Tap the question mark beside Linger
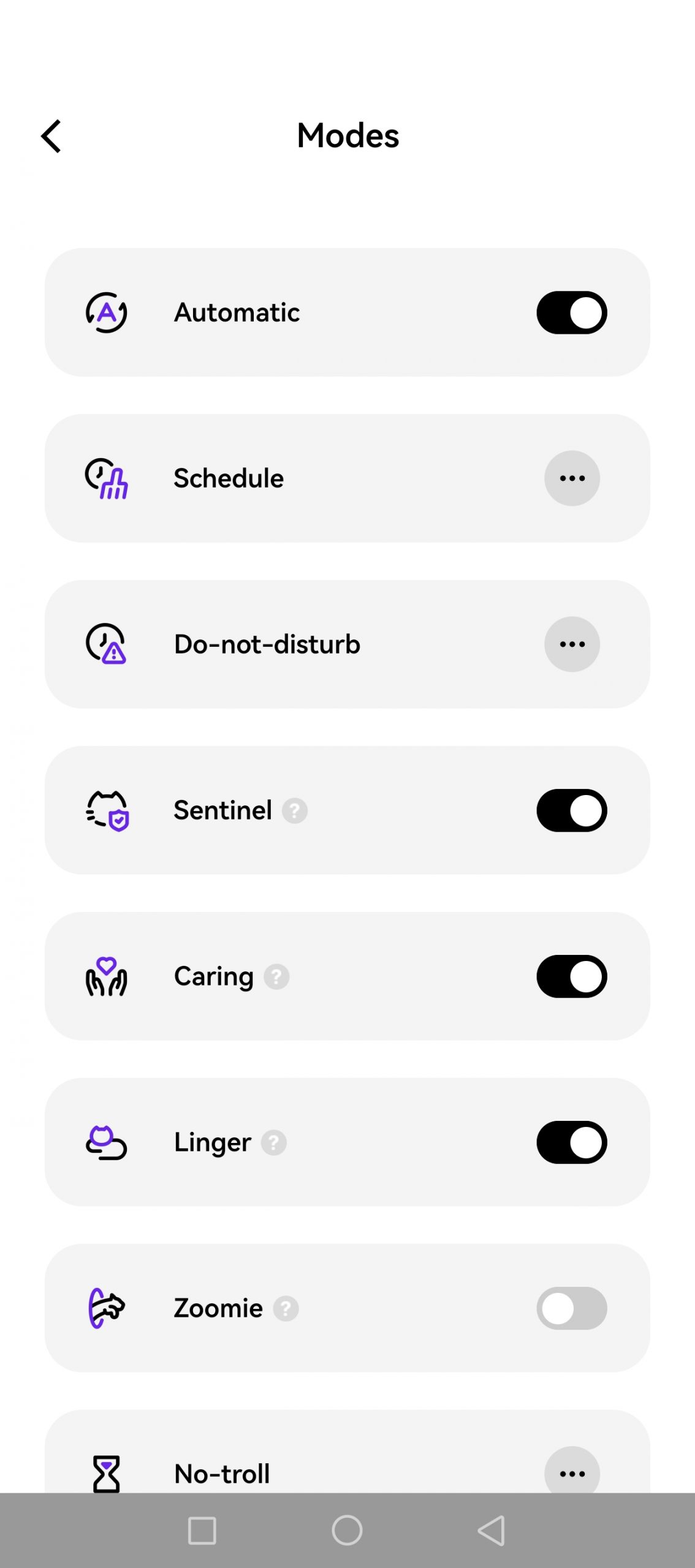This screenshot has width=695, height=1568. (274, 1143)
